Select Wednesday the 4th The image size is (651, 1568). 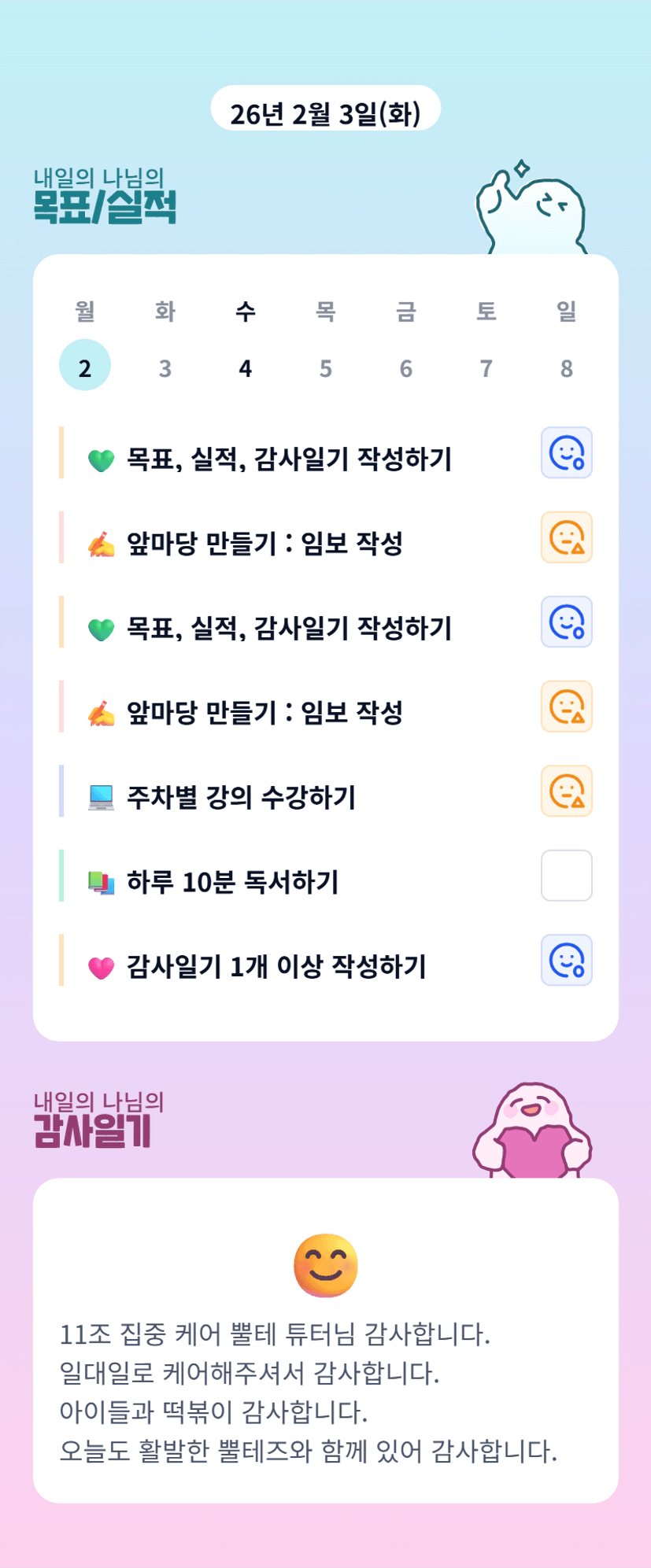pos(246,367)
